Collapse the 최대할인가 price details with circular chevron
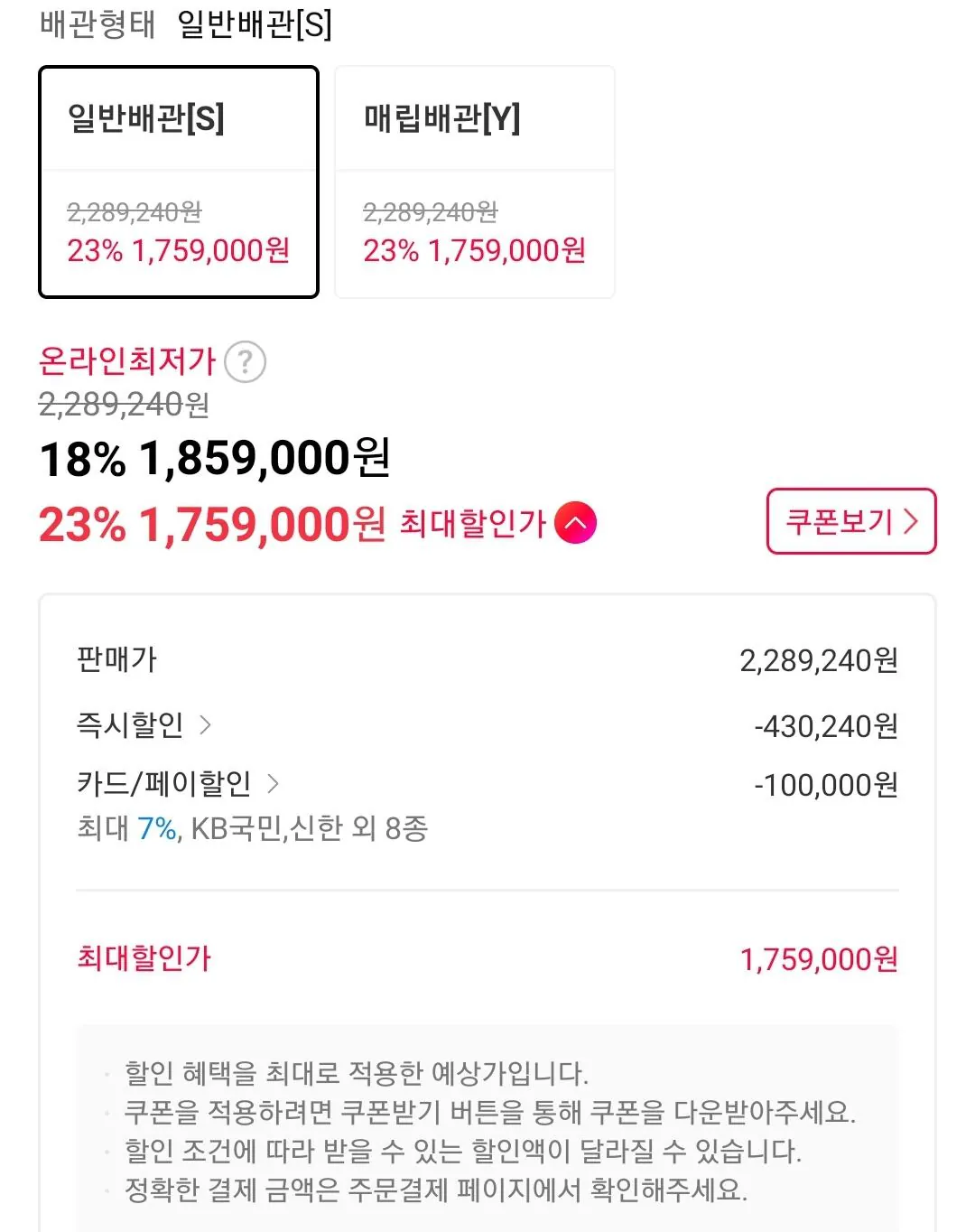Image resolution: width=975 pixels, height=1232 pixels. [575, 522]
